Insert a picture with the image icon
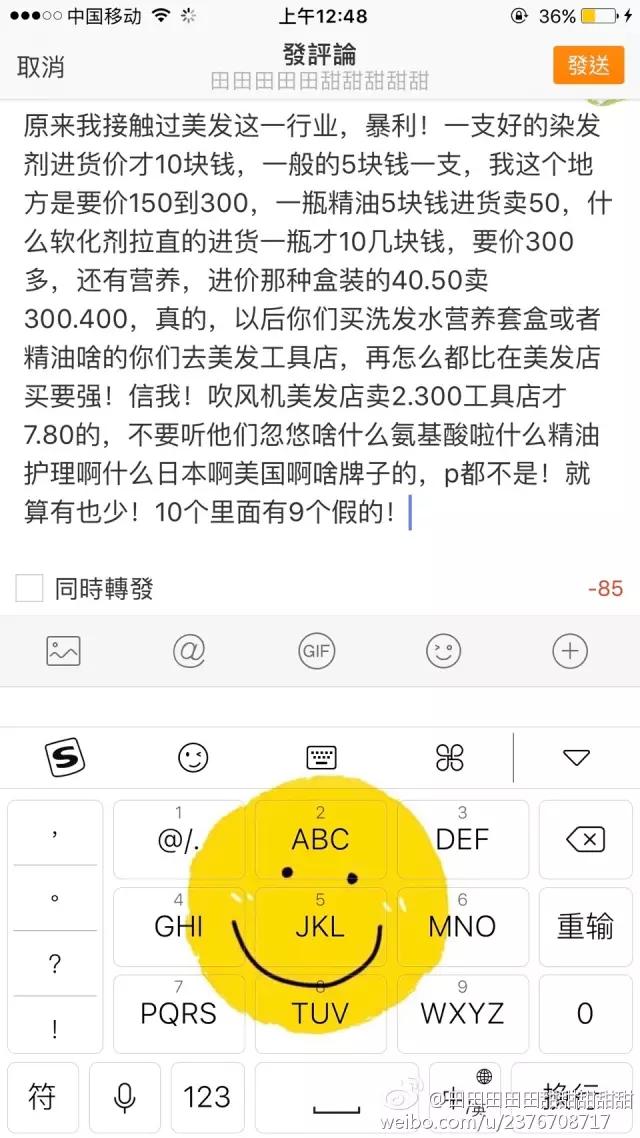 click(63, 651)
